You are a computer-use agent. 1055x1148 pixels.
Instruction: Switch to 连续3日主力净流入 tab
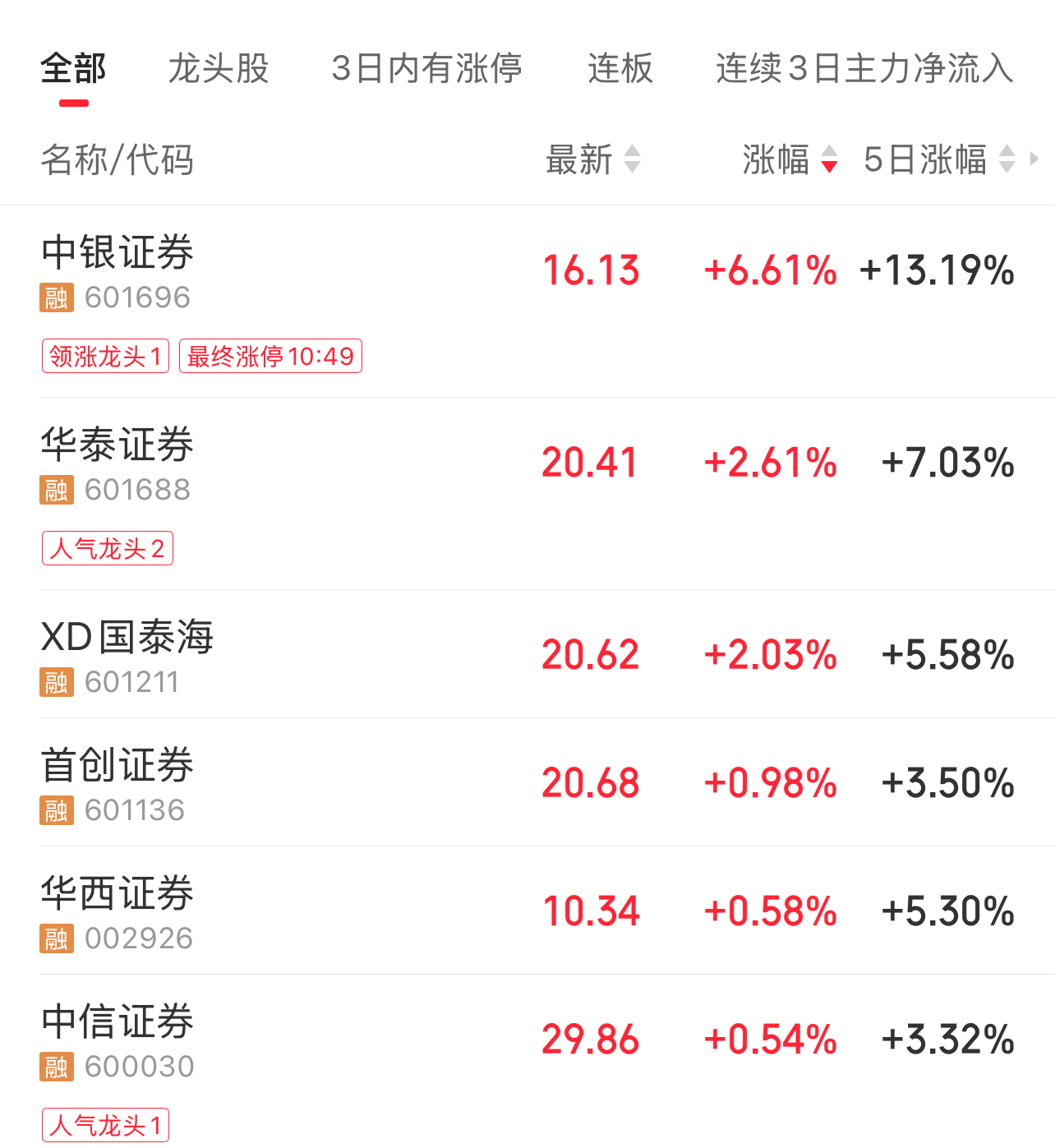(864, 69)
